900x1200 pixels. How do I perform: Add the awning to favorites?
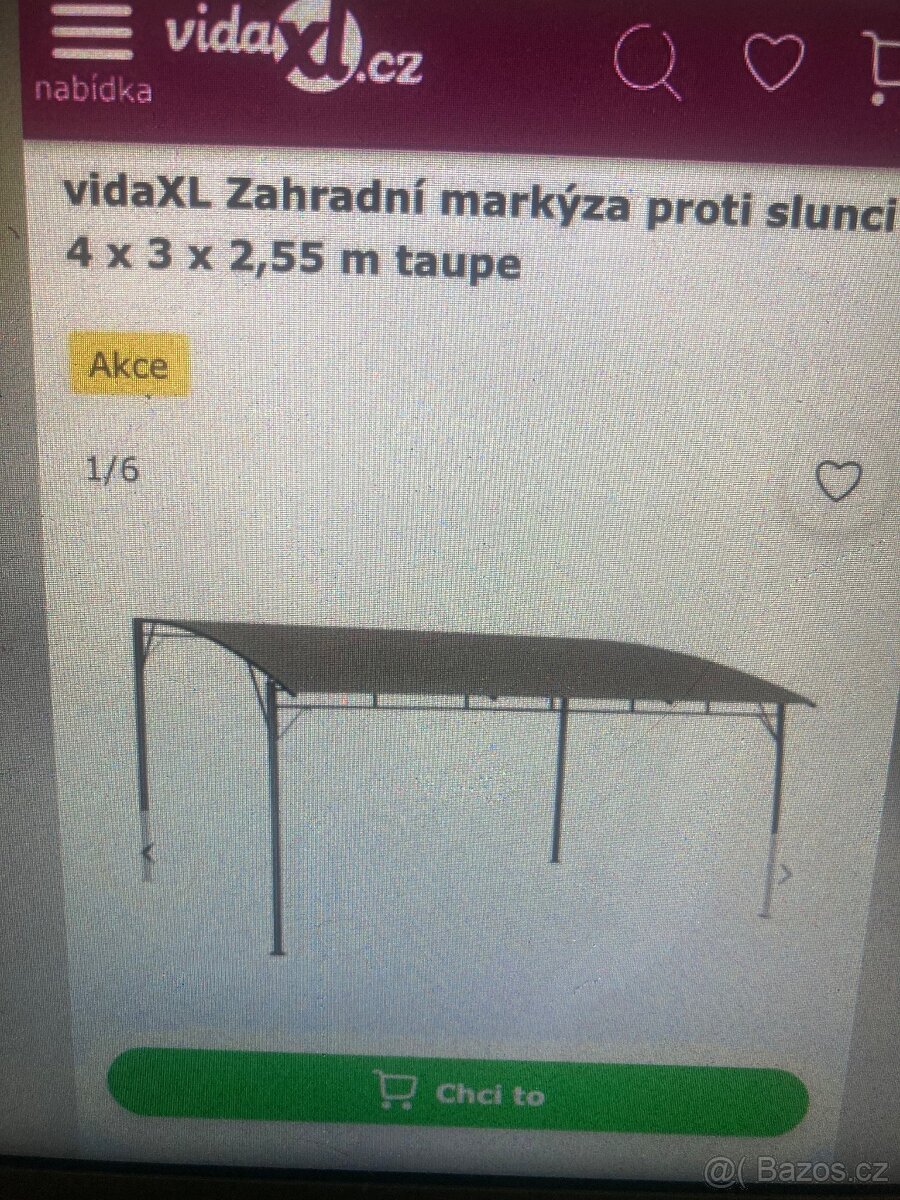click(838, 482)
